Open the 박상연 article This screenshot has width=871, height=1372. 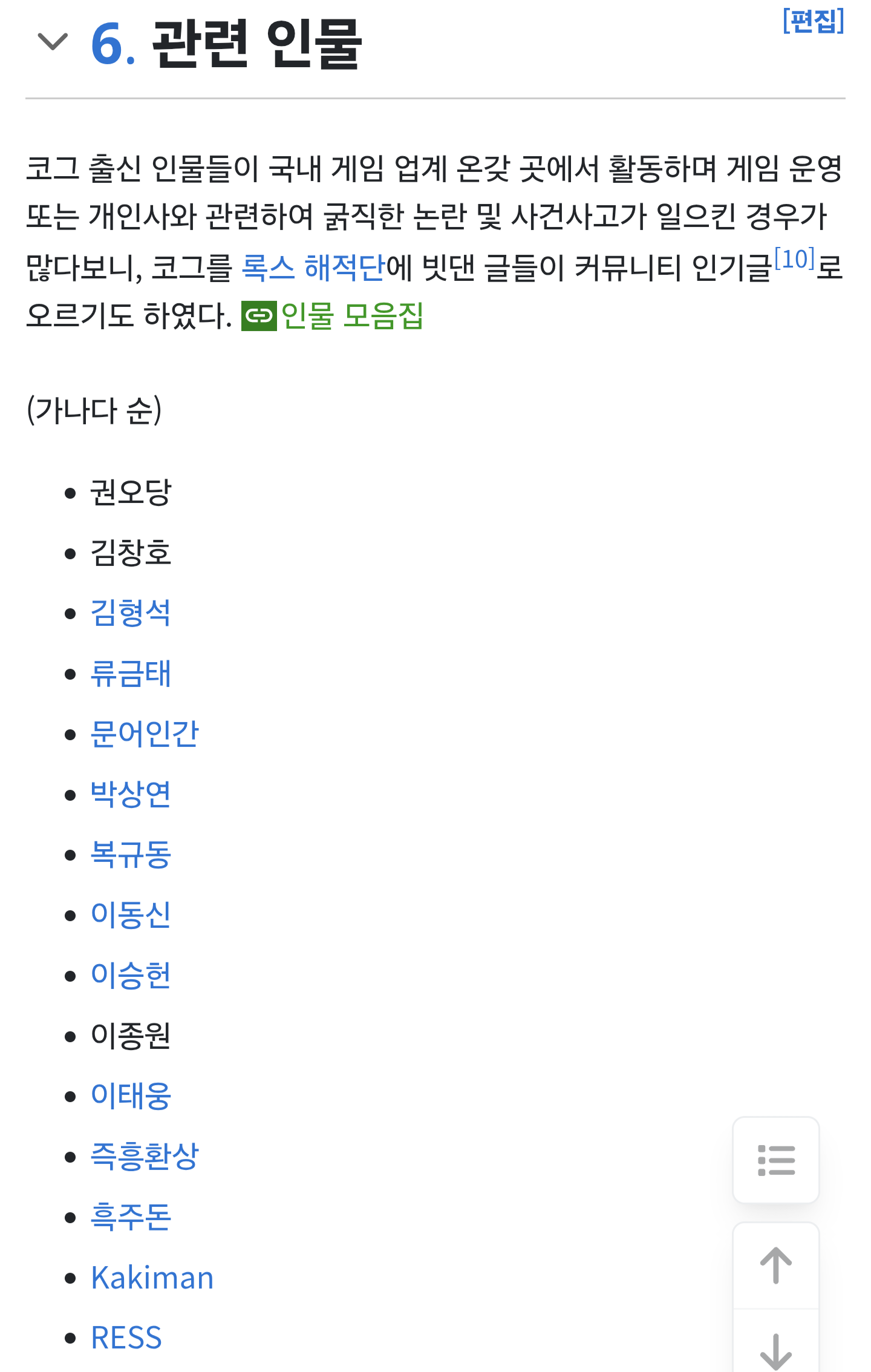(x=131, y=794)
